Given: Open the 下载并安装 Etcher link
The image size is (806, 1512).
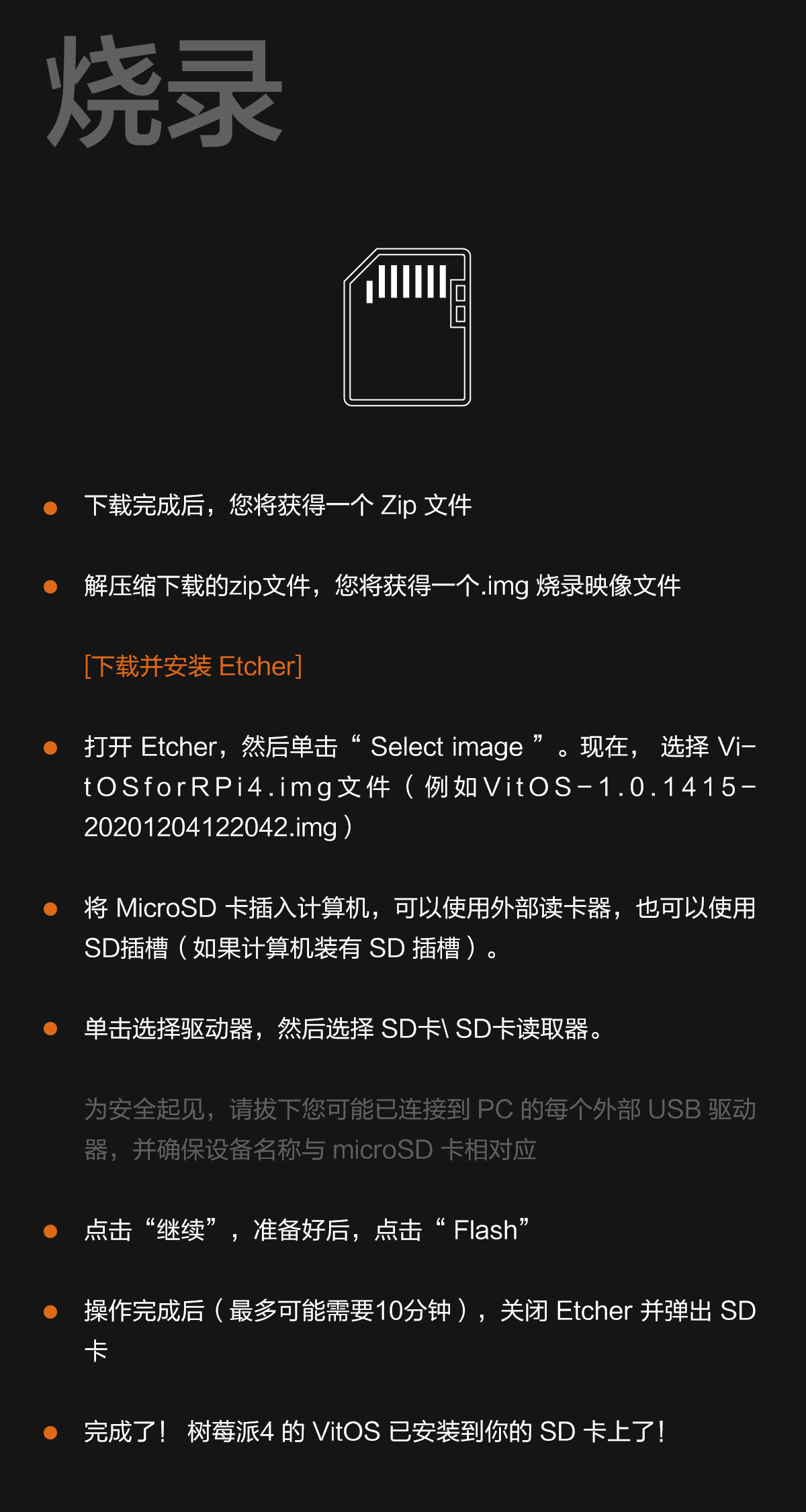Looking at the screenshot, I should pyautogui.click(x=193, y=667).
